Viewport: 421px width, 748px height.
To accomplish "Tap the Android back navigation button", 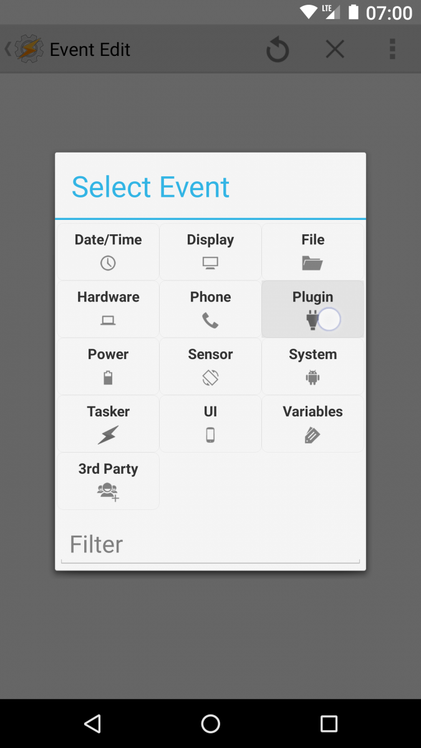I will (92, 723).
